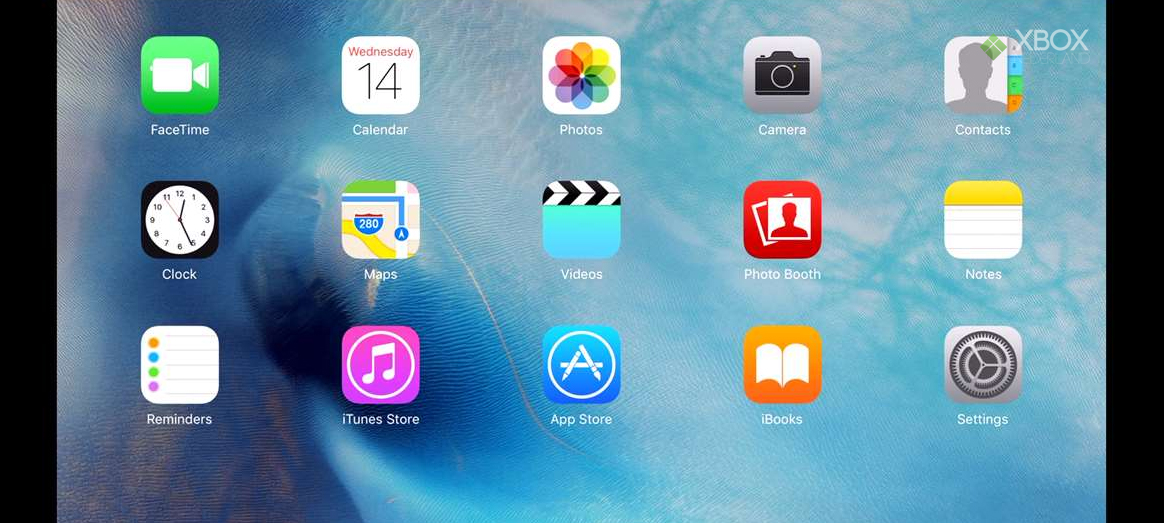
Task: Open the Settings app
Action: [983, 365]
